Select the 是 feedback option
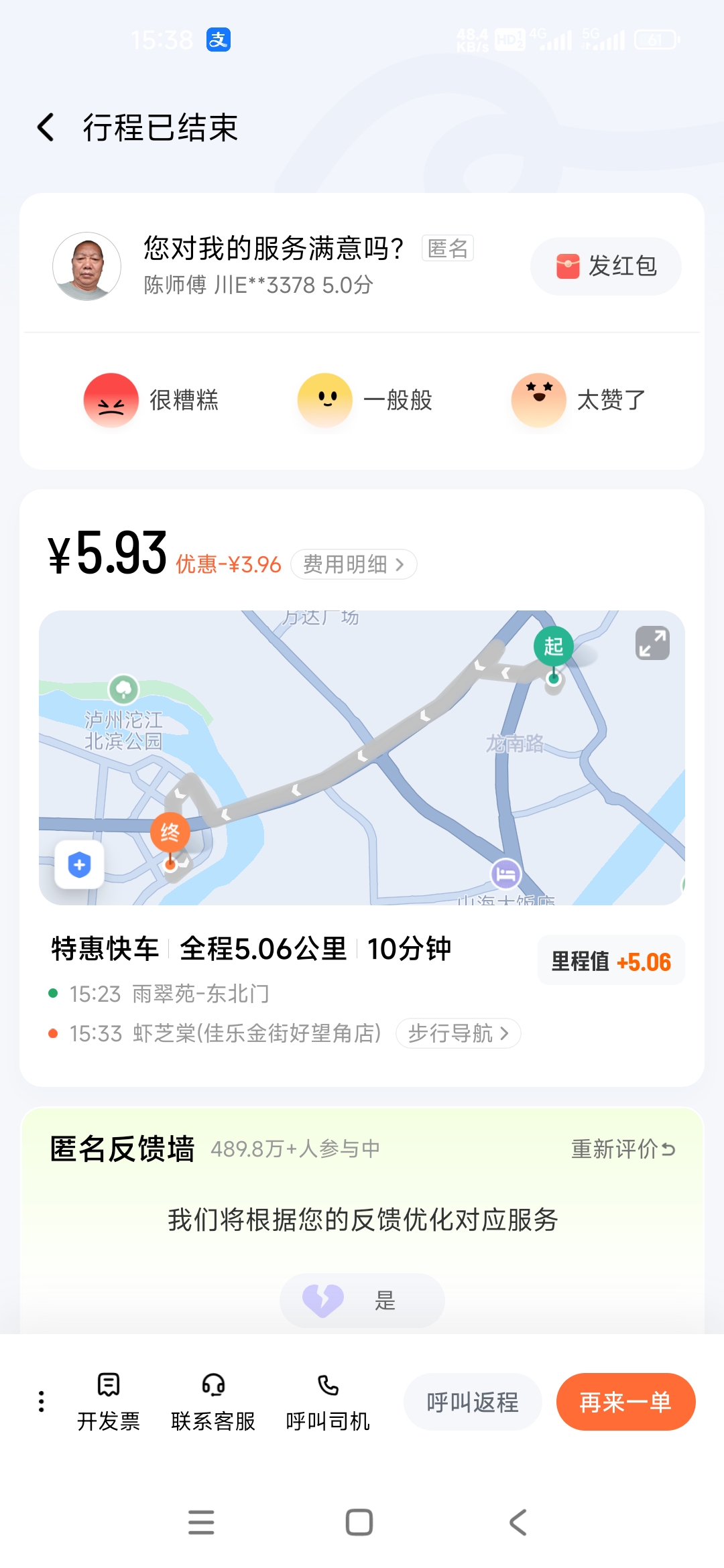 click(x=362, y=1301)
